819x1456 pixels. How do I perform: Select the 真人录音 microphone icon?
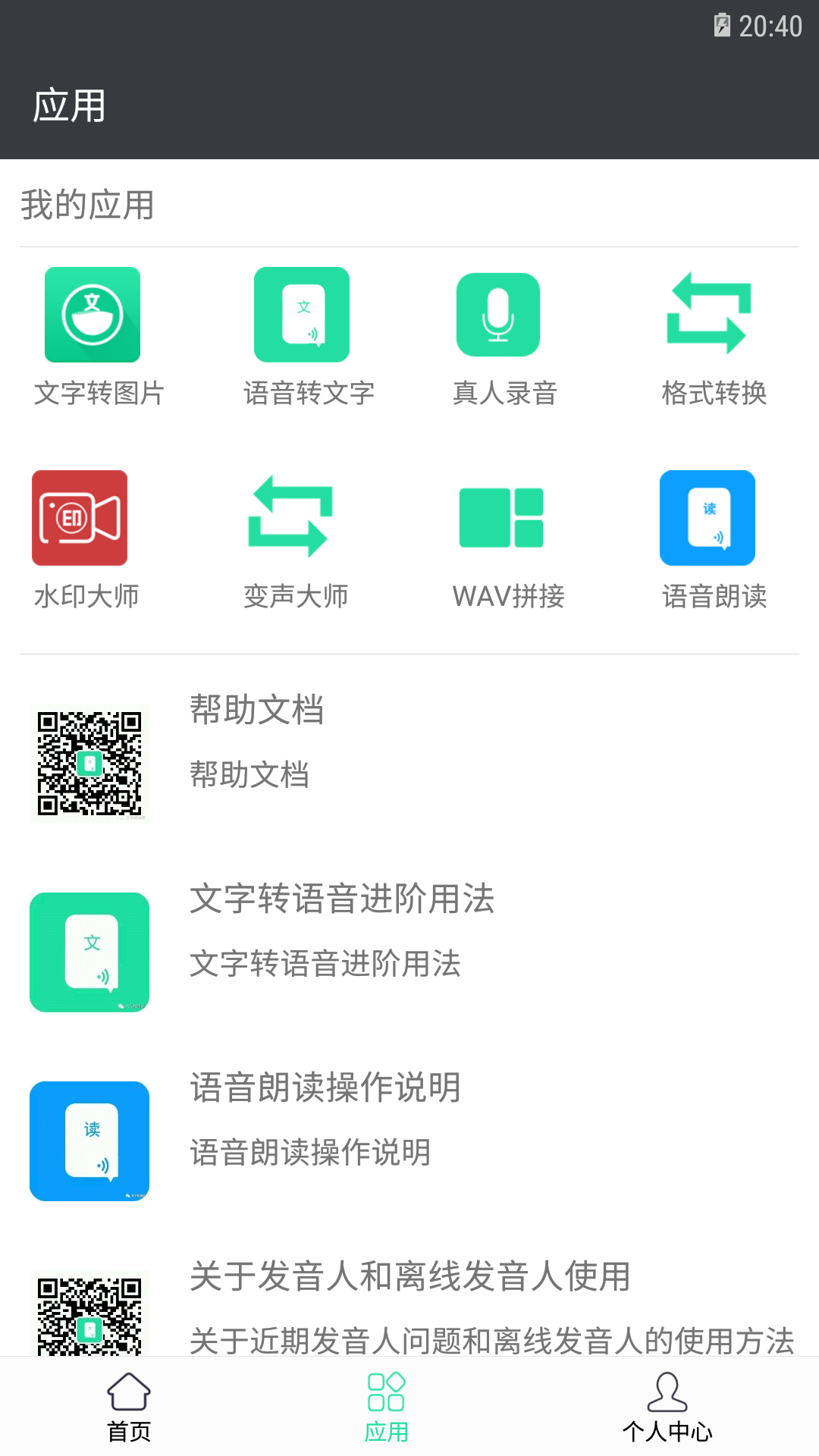coord(499,314)
